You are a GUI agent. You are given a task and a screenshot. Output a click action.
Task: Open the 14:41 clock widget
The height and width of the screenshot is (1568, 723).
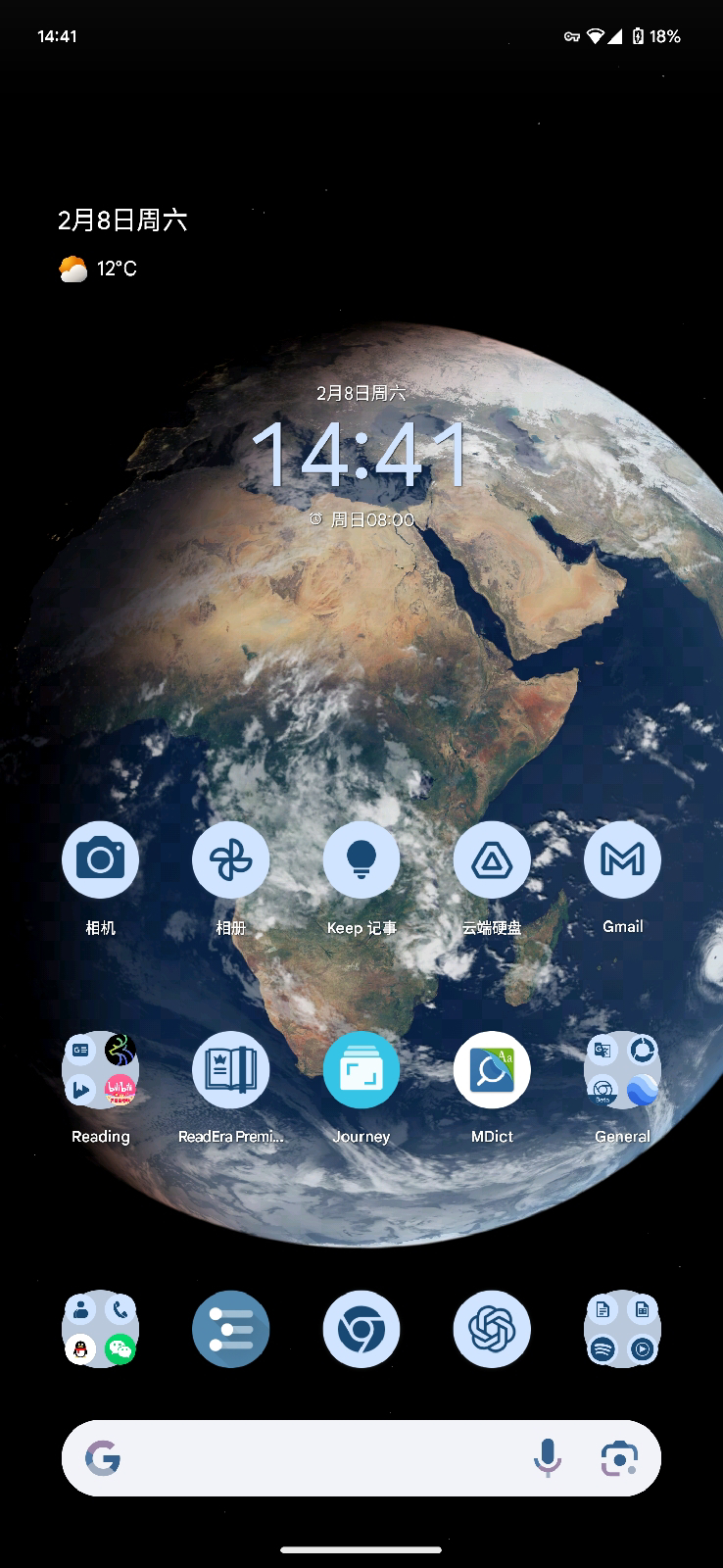361,453
